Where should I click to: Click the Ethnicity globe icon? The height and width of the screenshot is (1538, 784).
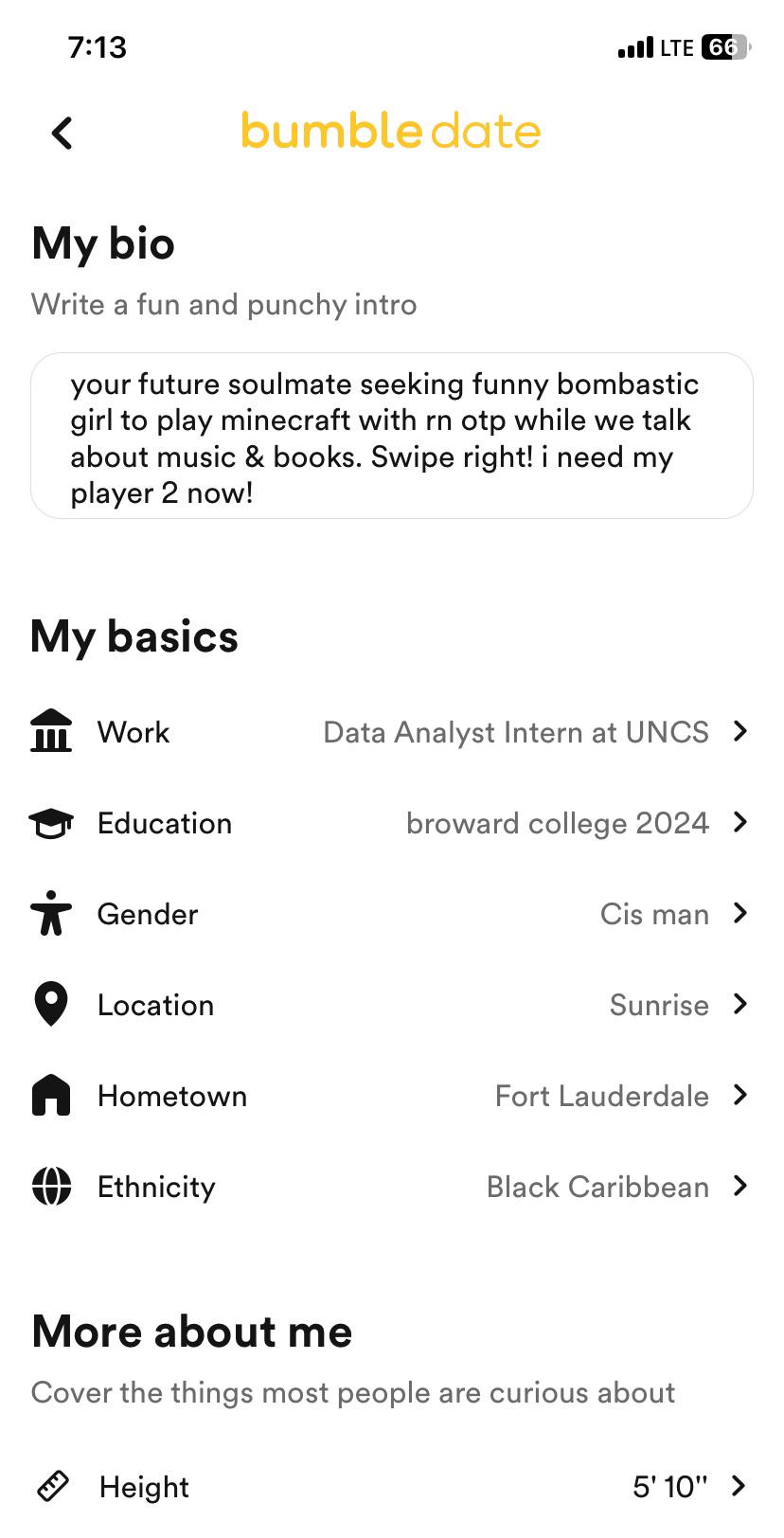coord(50,1186)
